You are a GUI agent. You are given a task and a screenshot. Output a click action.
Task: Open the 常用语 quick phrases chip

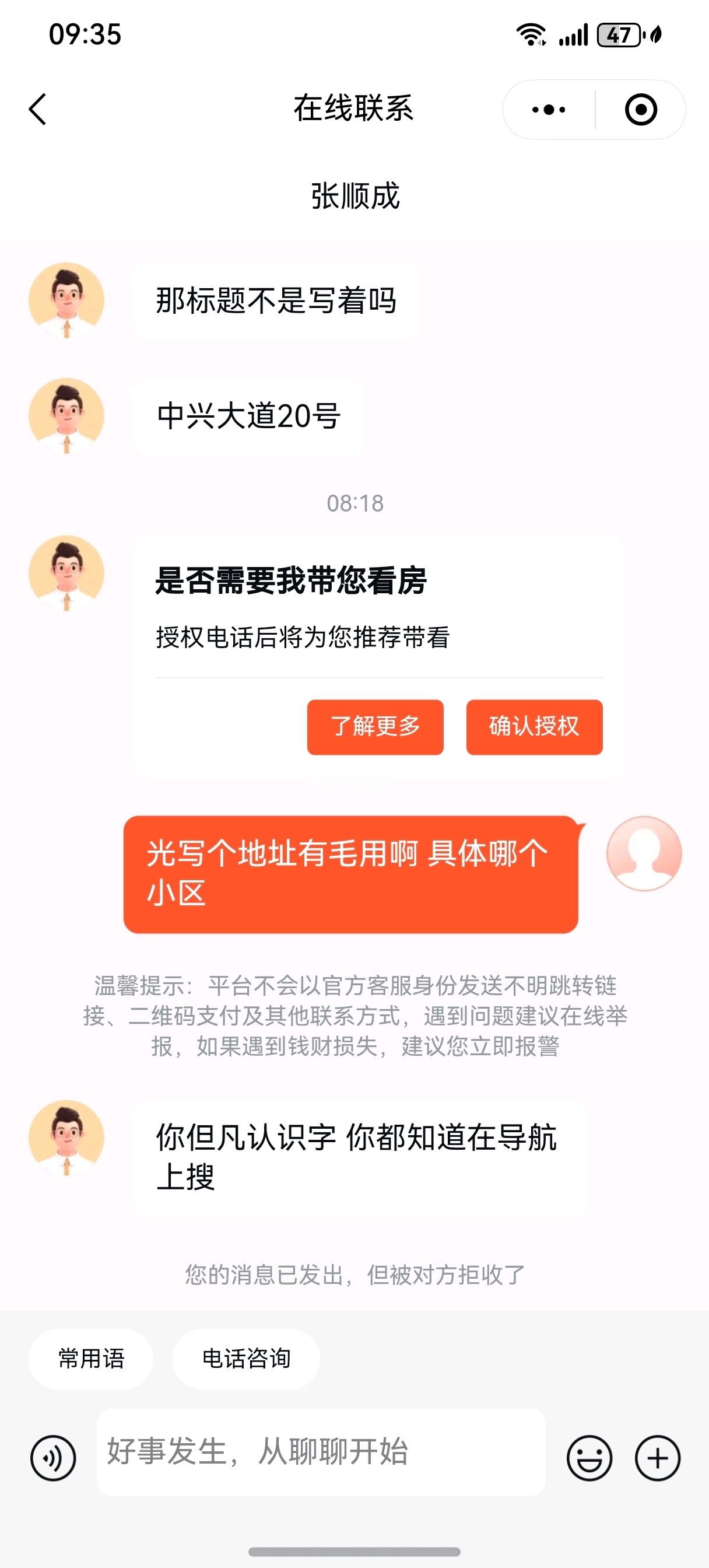coord(92,1359)
